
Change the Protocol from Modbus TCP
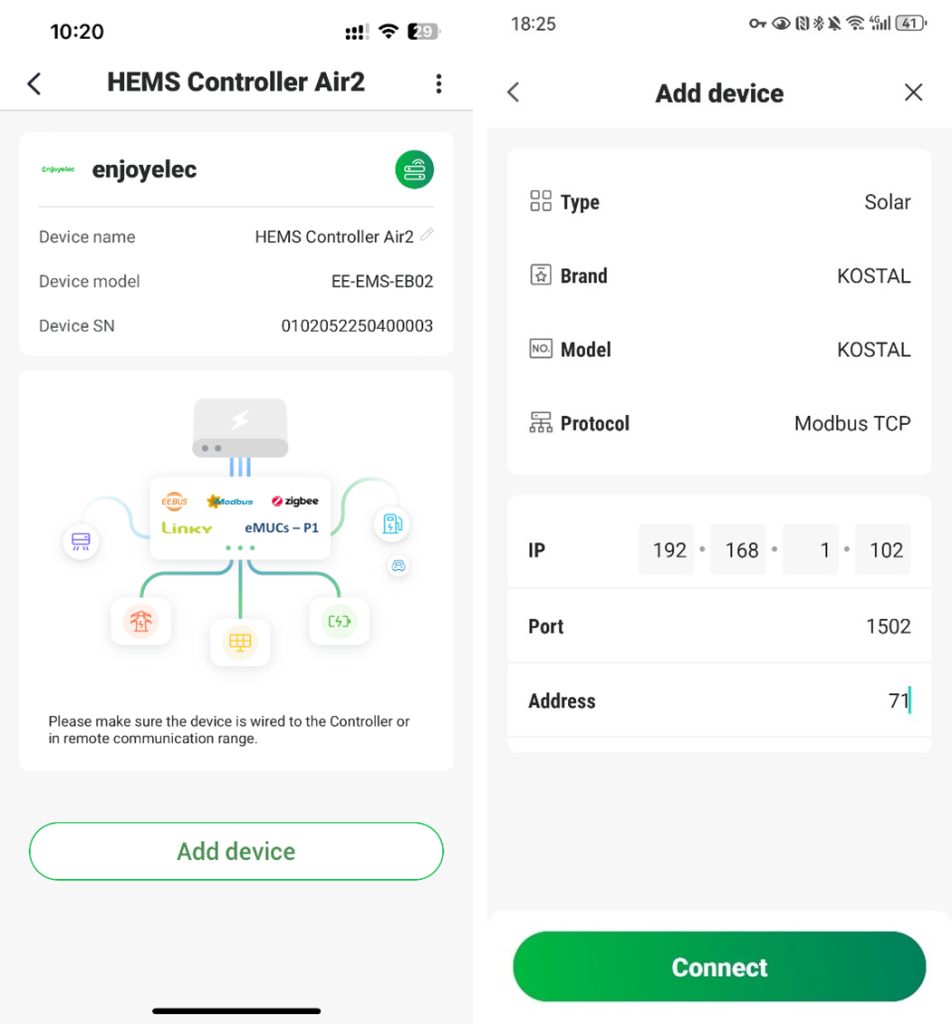[719, 424]
